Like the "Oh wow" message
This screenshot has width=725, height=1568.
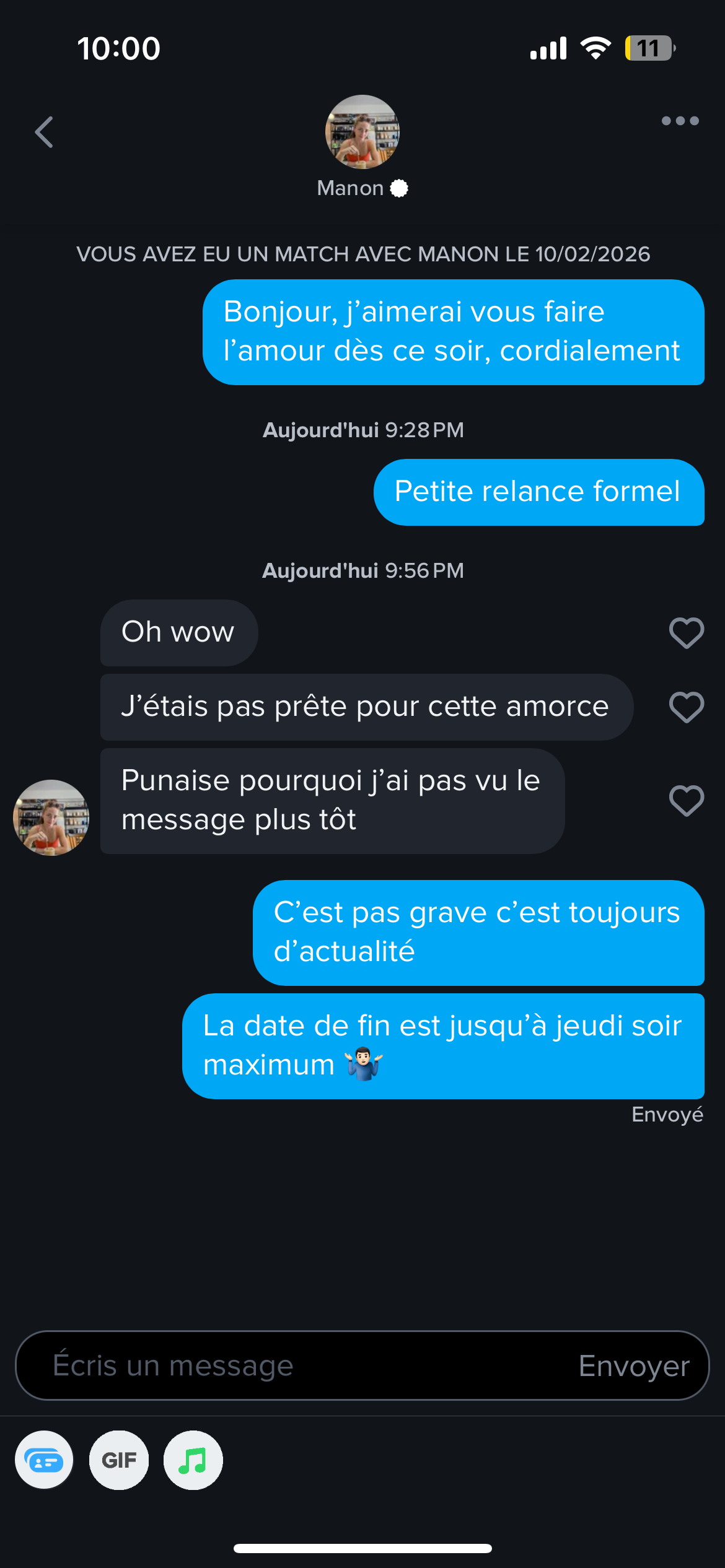click(687, 633)
